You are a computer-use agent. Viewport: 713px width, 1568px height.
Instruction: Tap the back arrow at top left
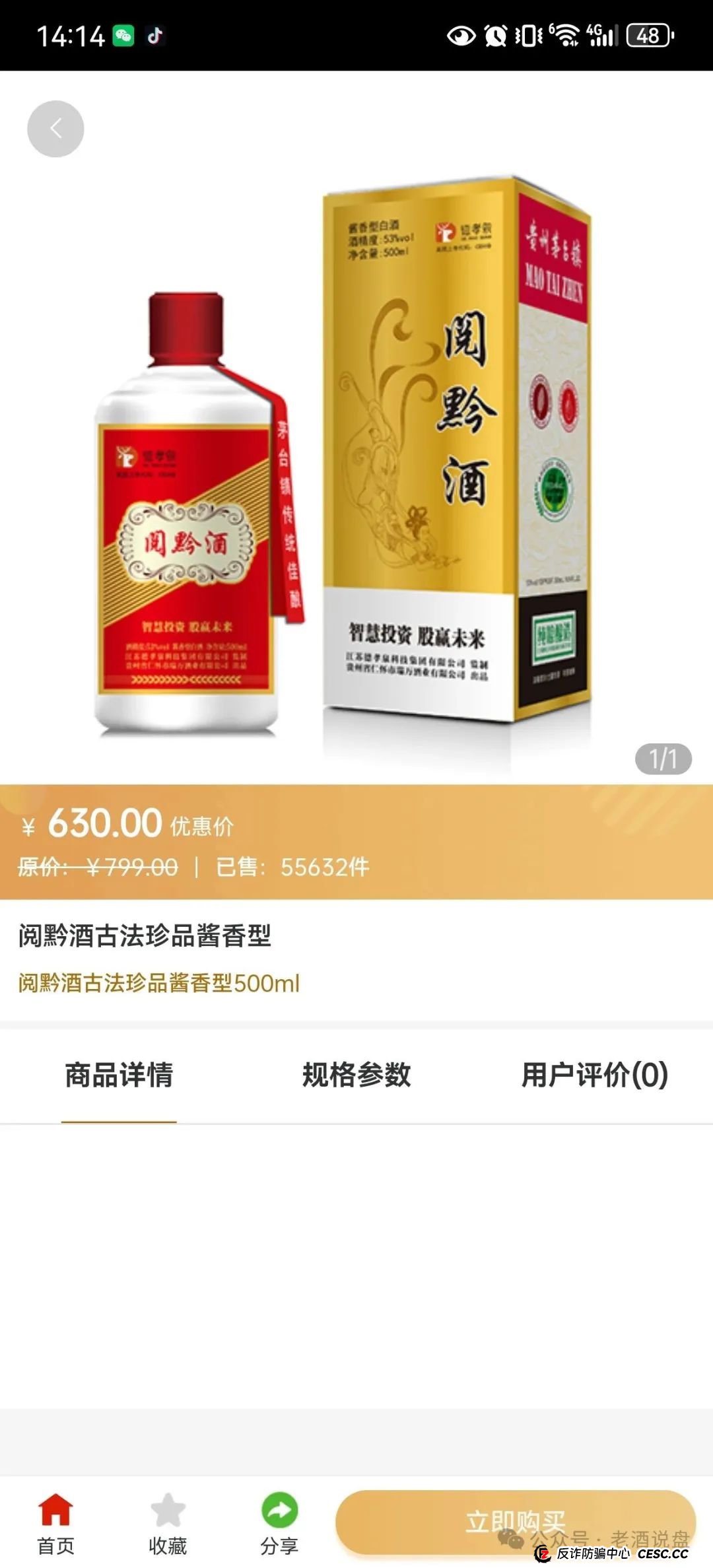tap(55, 129)
